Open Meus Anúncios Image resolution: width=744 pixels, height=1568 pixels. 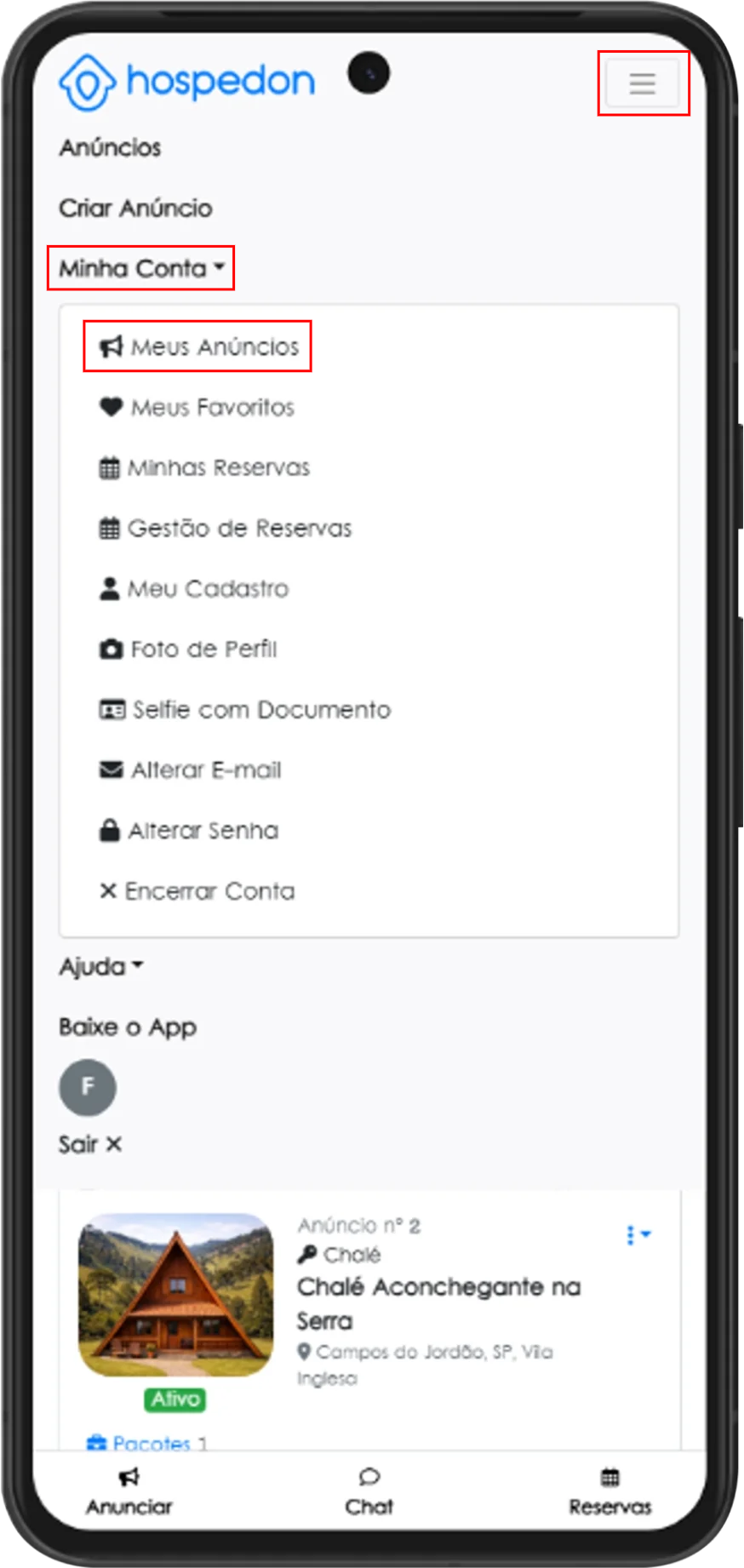(x=199, y=347)
